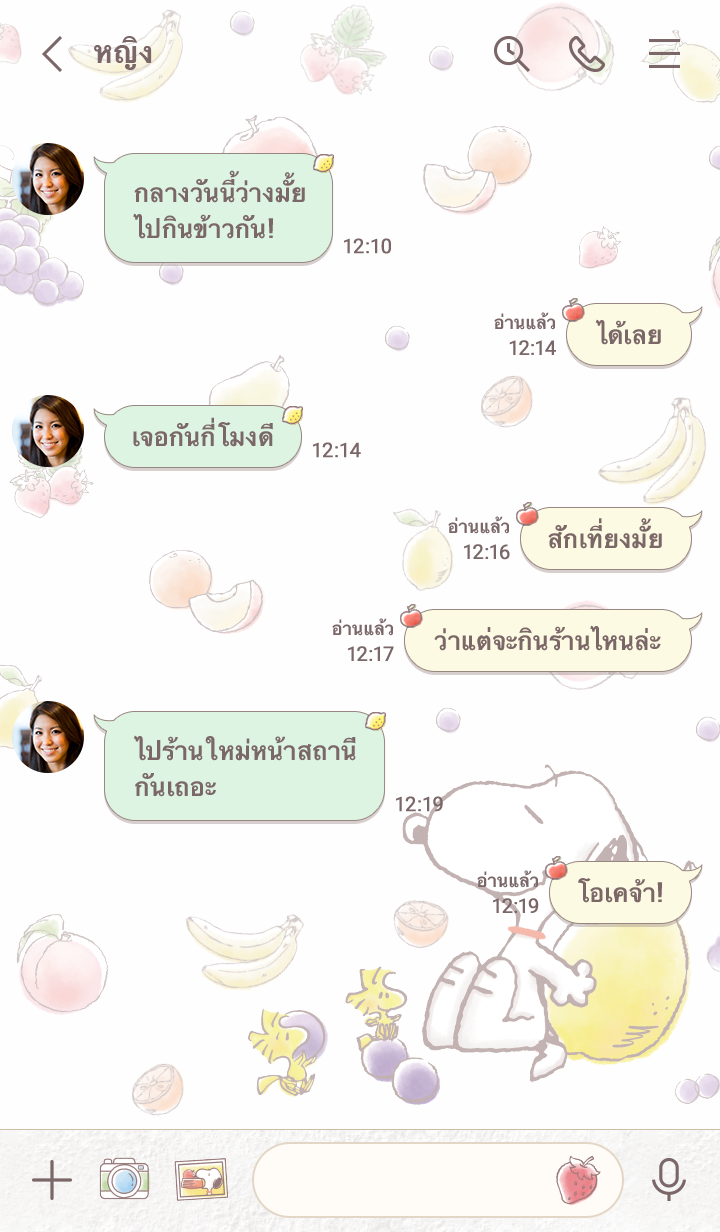Open the plus attachment menu
Image resolution: width=720 pixels, height=1232 pixels.
pos(52,1181)
